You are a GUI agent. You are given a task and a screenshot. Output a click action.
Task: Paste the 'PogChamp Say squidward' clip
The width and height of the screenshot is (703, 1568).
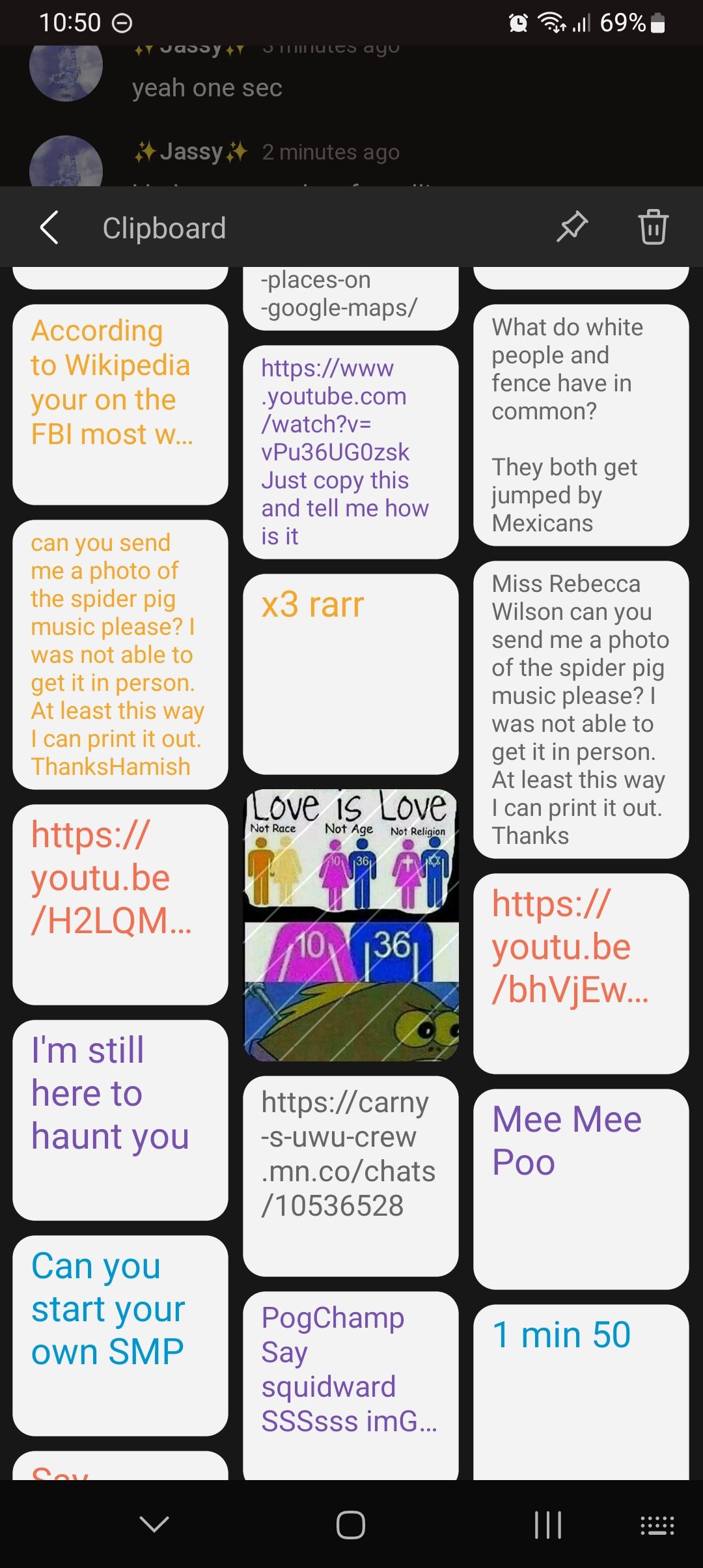click(x=350, y=1384)
